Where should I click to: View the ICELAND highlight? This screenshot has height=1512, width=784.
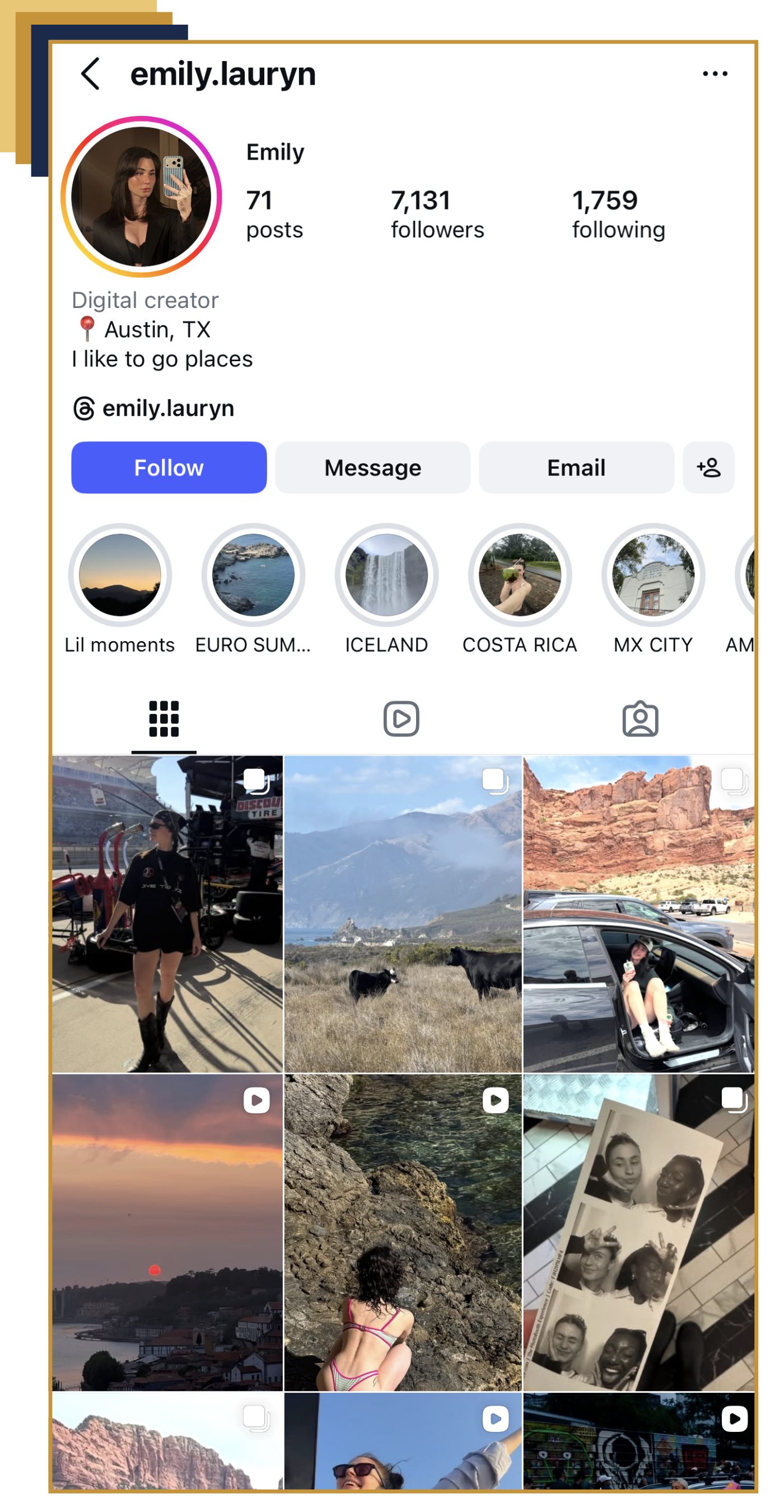pyautogui.click(x=386, y=575)
